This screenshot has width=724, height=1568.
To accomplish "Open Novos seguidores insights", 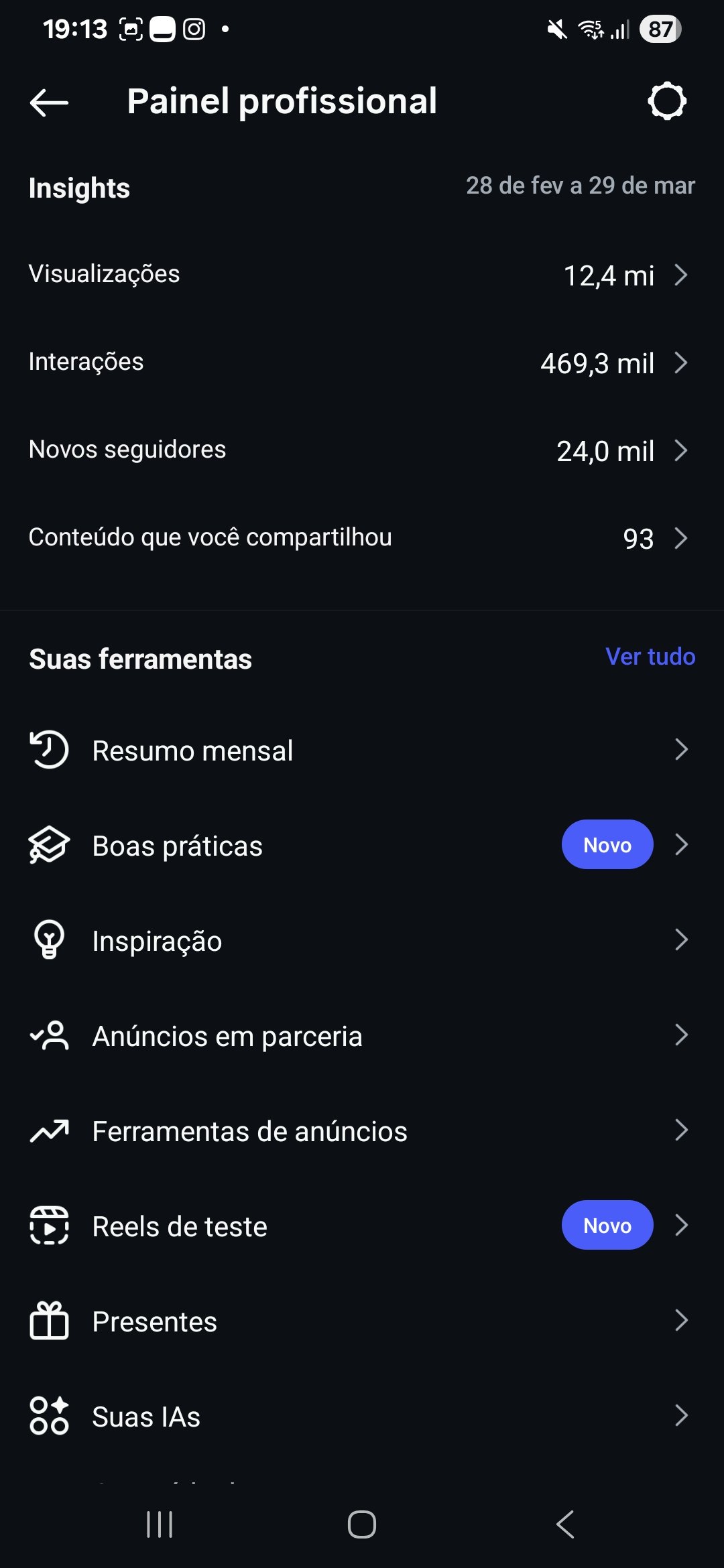I will (x=362, y=450).
